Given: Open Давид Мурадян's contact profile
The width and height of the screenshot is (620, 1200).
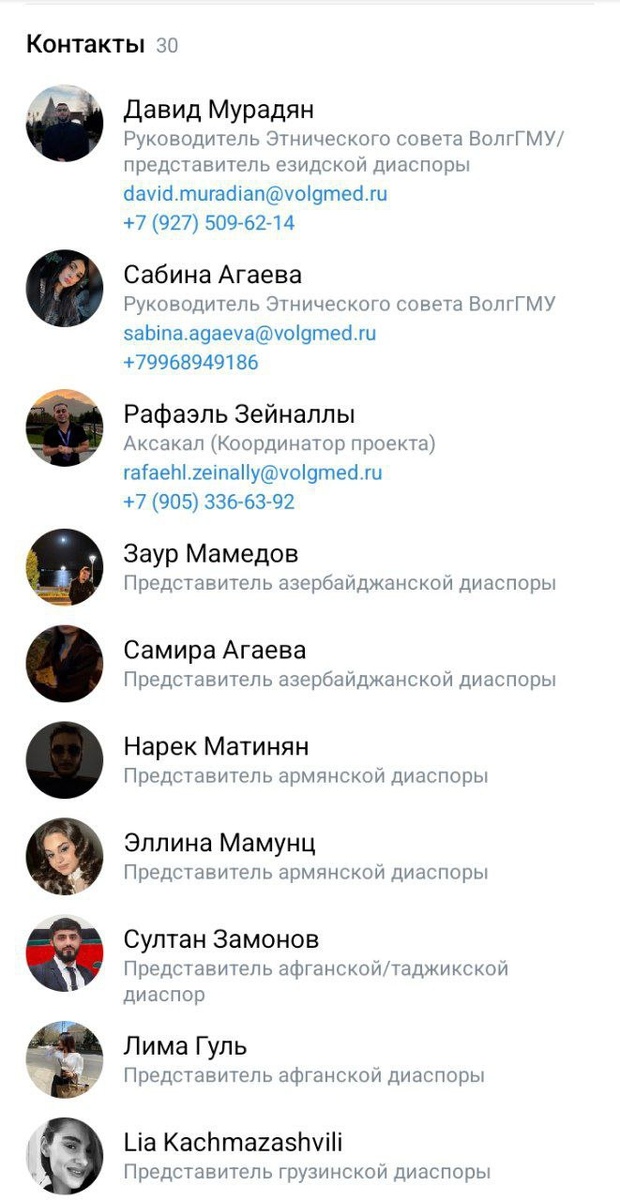Looking at the screenshot, I should 218,109.
